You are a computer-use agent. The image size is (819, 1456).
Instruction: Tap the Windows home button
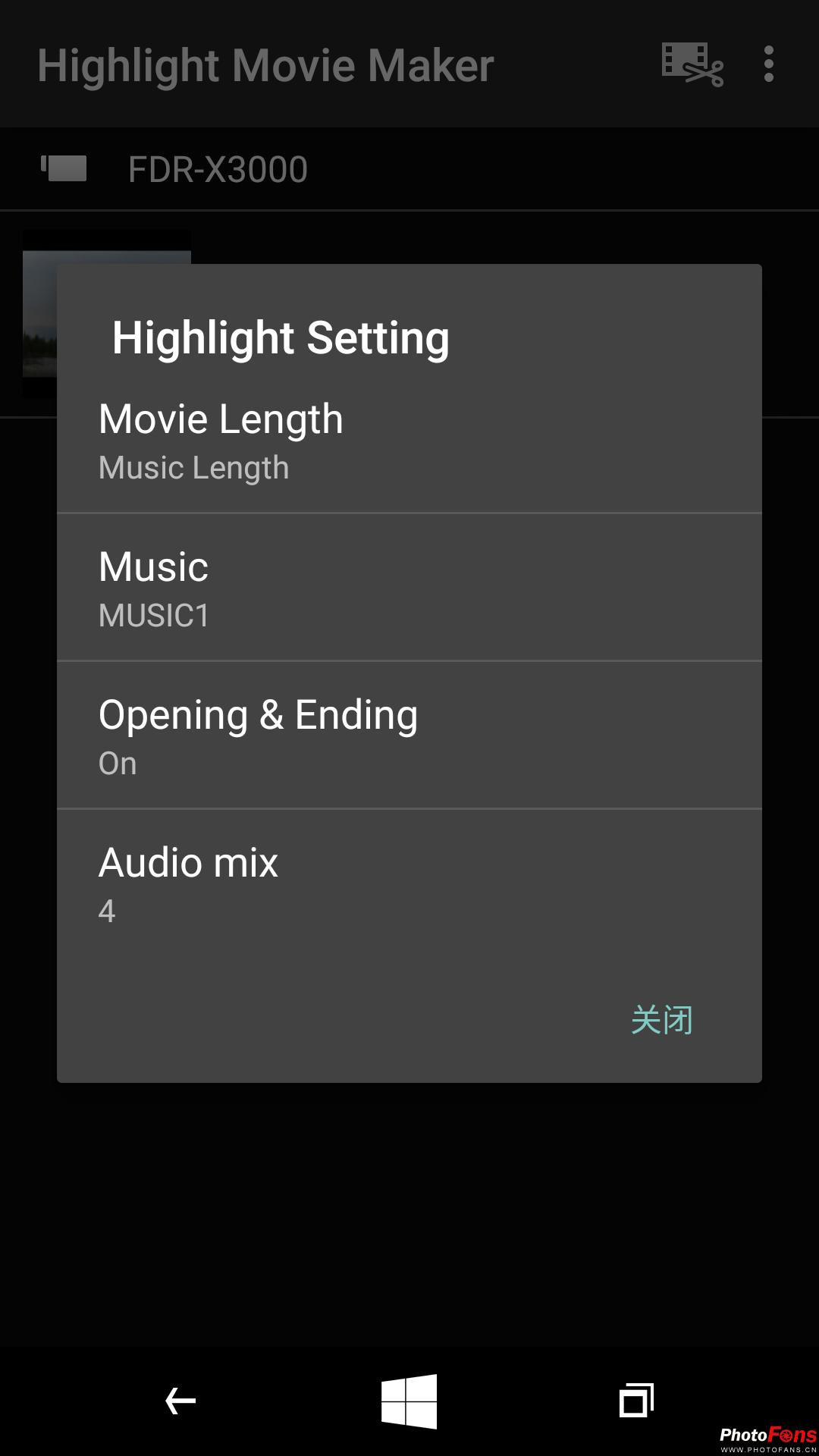[x=409, y=1401]
